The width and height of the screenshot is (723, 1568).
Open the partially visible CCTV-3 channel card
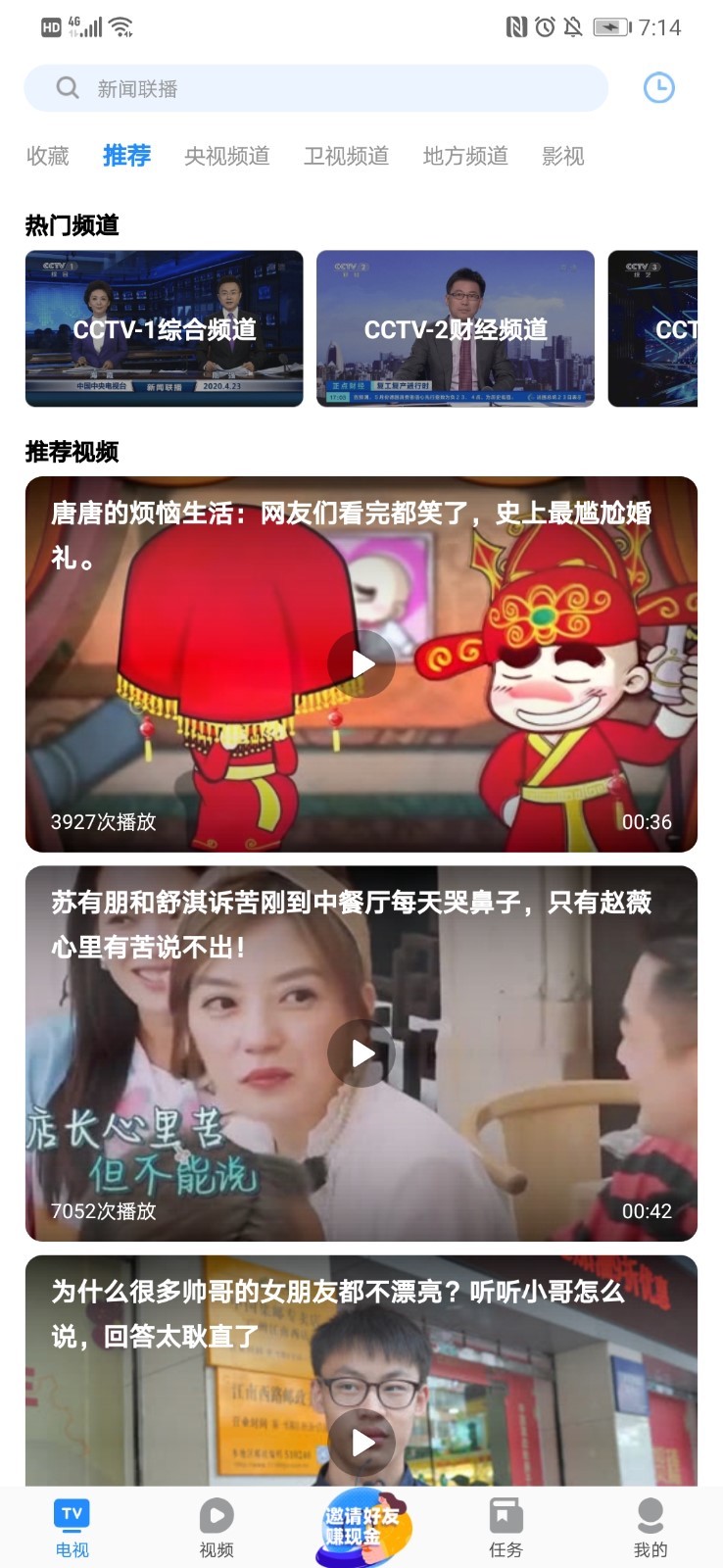point(653,328)
